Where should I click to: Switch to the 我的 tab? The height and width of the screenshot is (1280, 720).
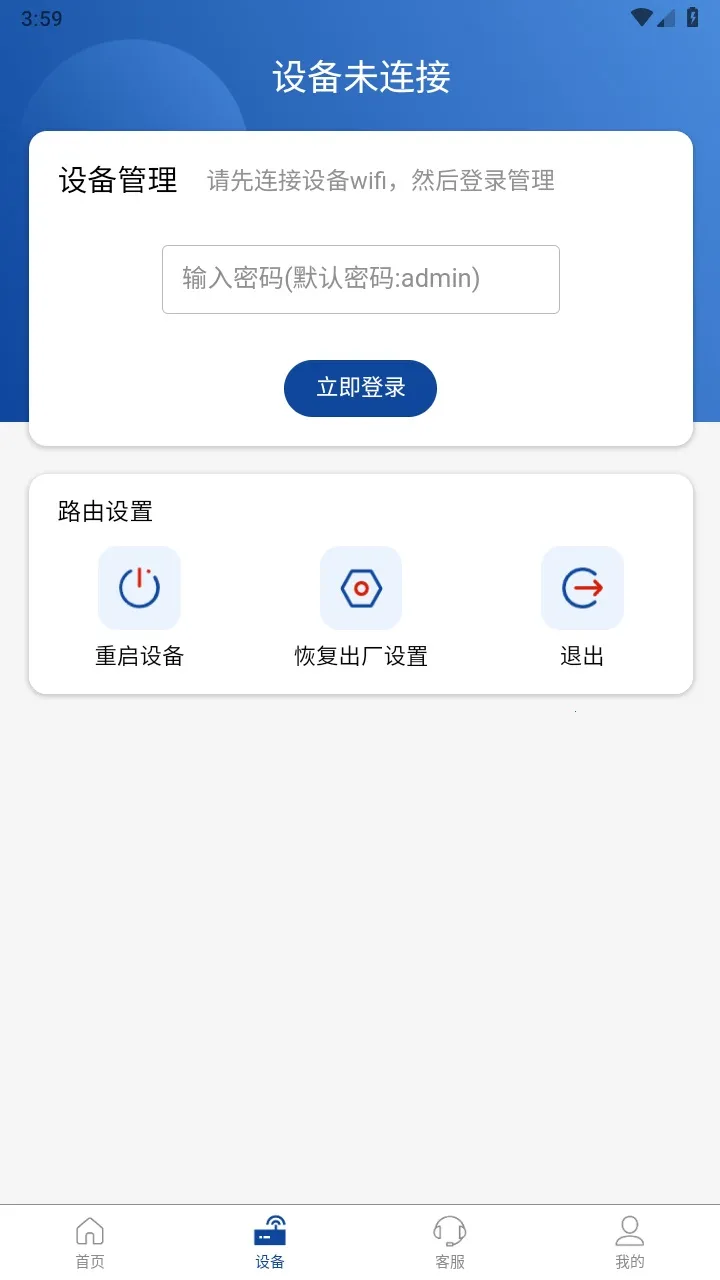(x=630, y=1240)
